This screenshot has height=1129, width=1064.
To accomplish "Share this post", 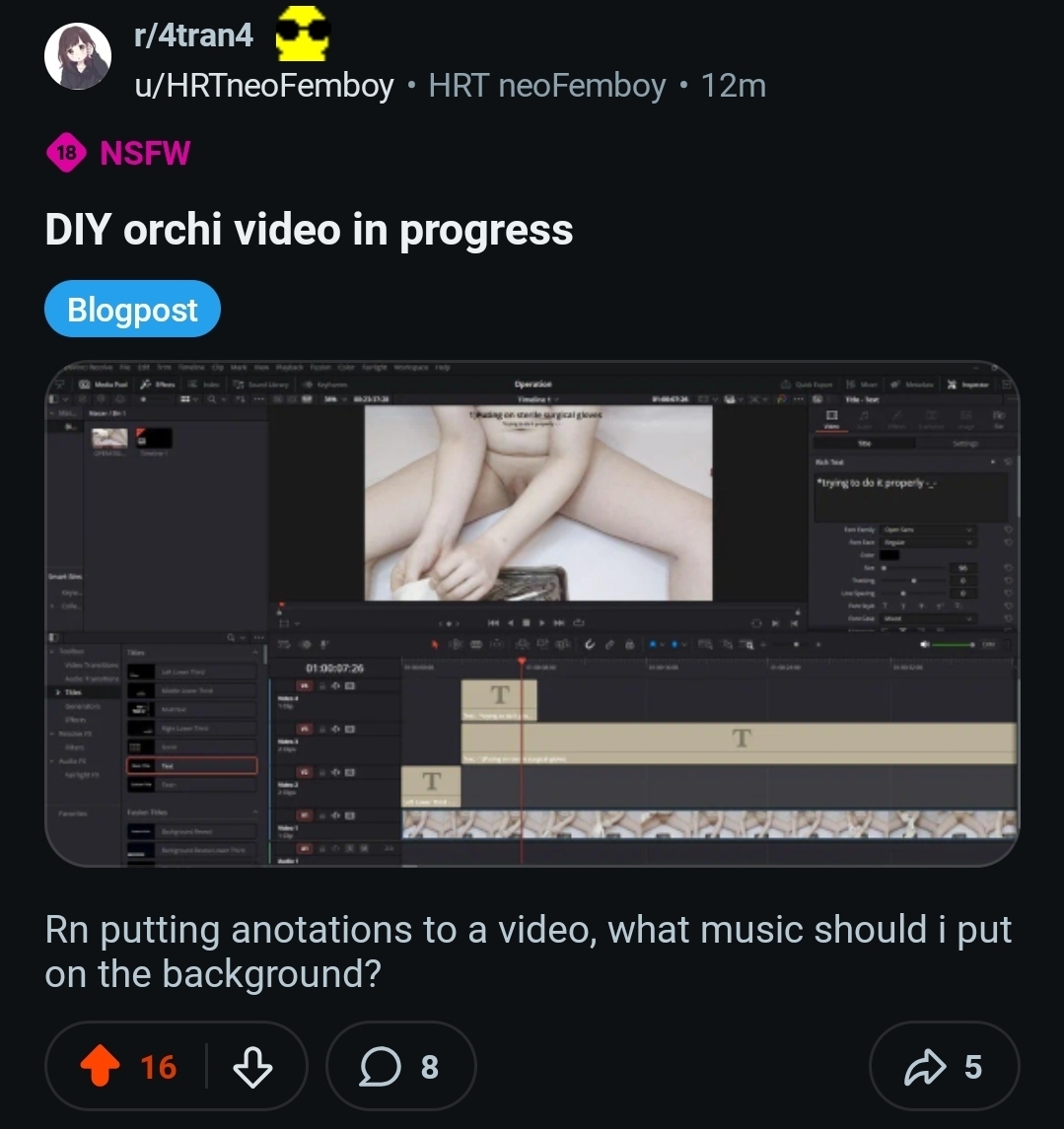I will pos(943,1067).
